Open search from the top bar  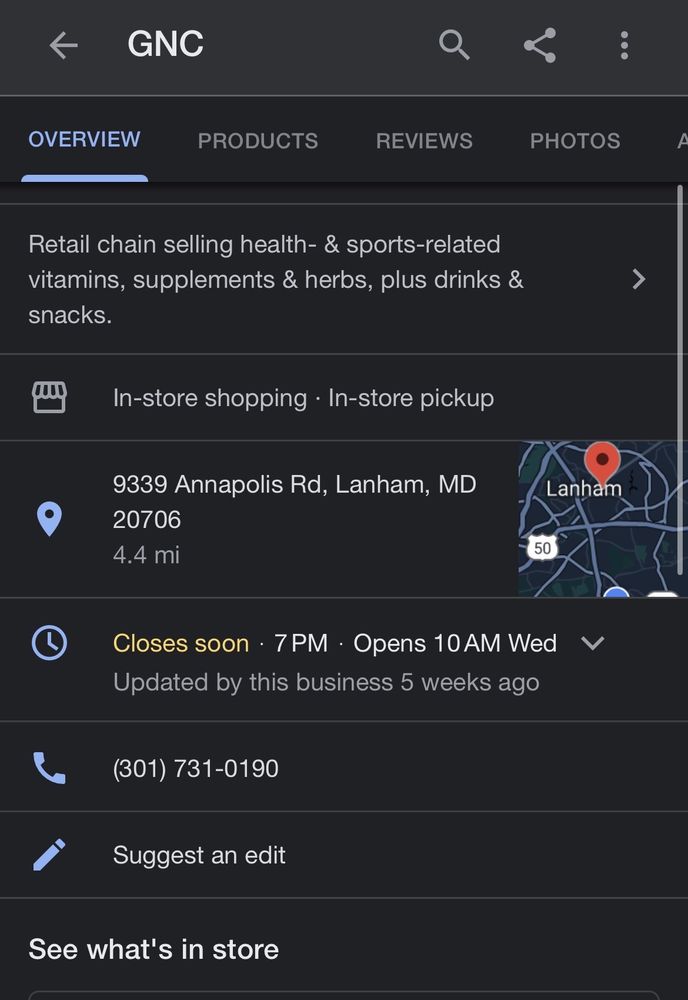[454, 45]
